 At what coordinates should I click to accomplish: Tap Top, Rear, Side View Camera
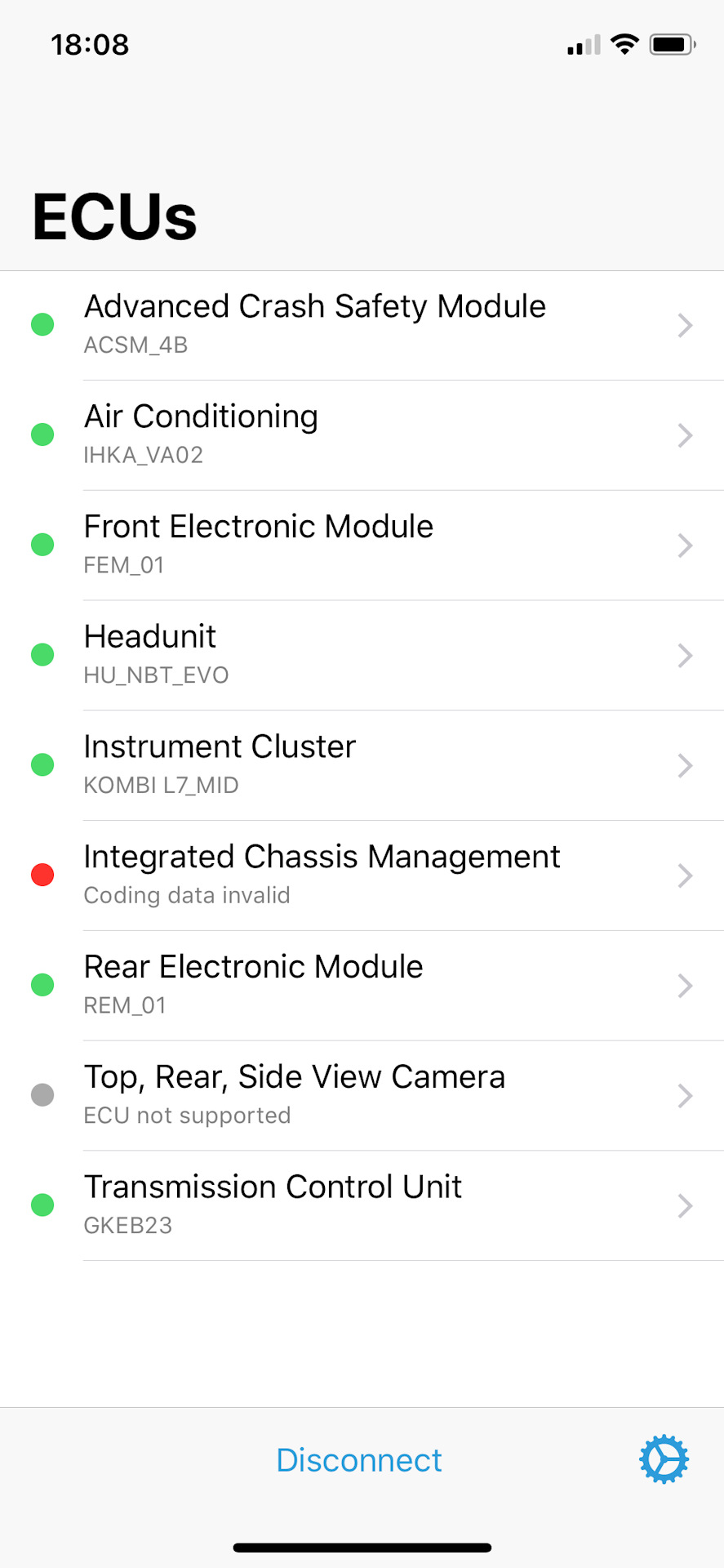point(362,1095)
